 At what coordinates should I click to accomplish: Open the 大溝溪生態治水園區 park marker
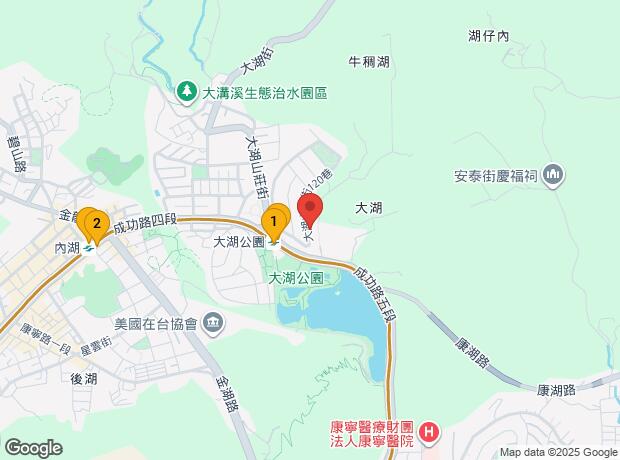pyautogui.click(x=187, y=92)
